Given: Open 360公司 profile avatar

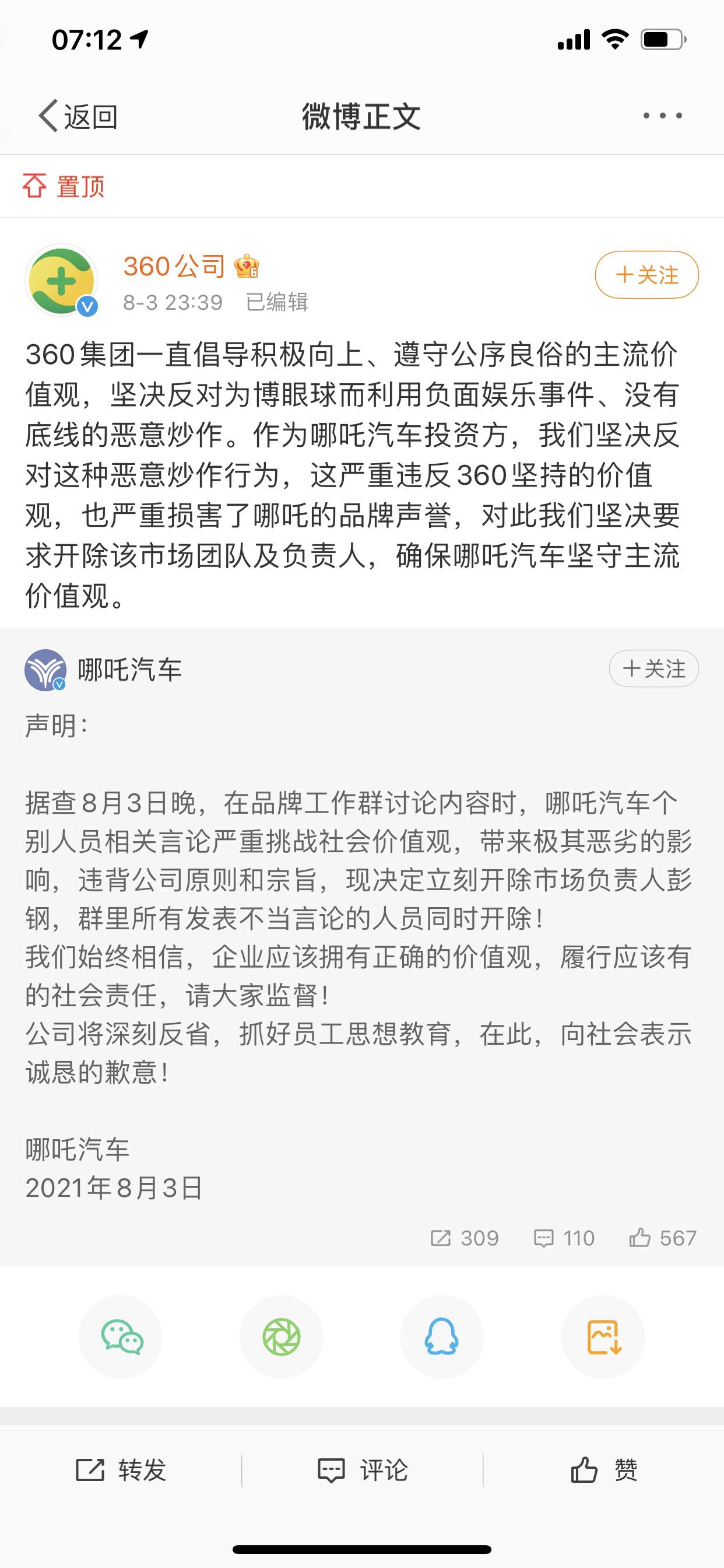Looking at the screenshot, I should pyautogui.click(x=61, y=281).
